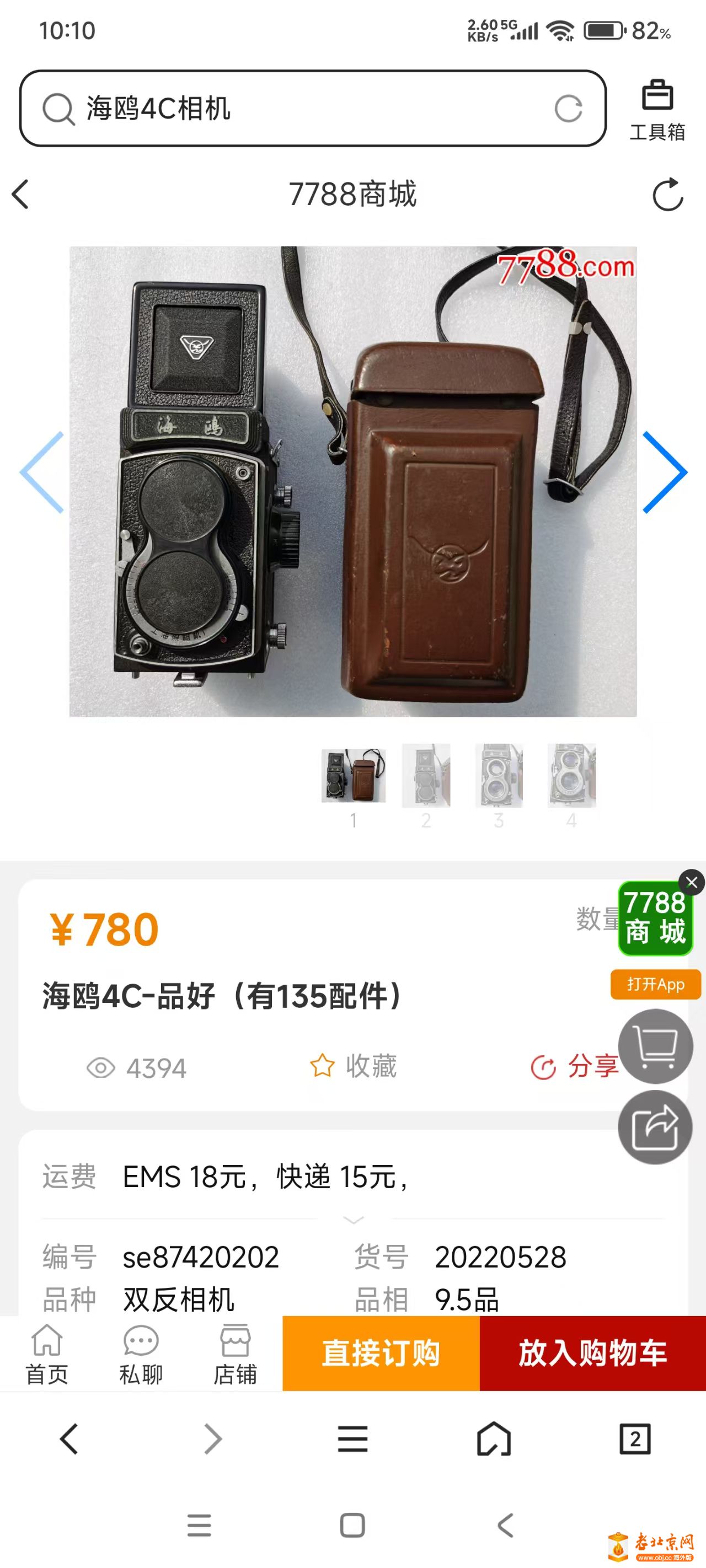Go to 首页 home tab
The height and width of the screenshot is (1568, 706).
tap(47, 1354)
